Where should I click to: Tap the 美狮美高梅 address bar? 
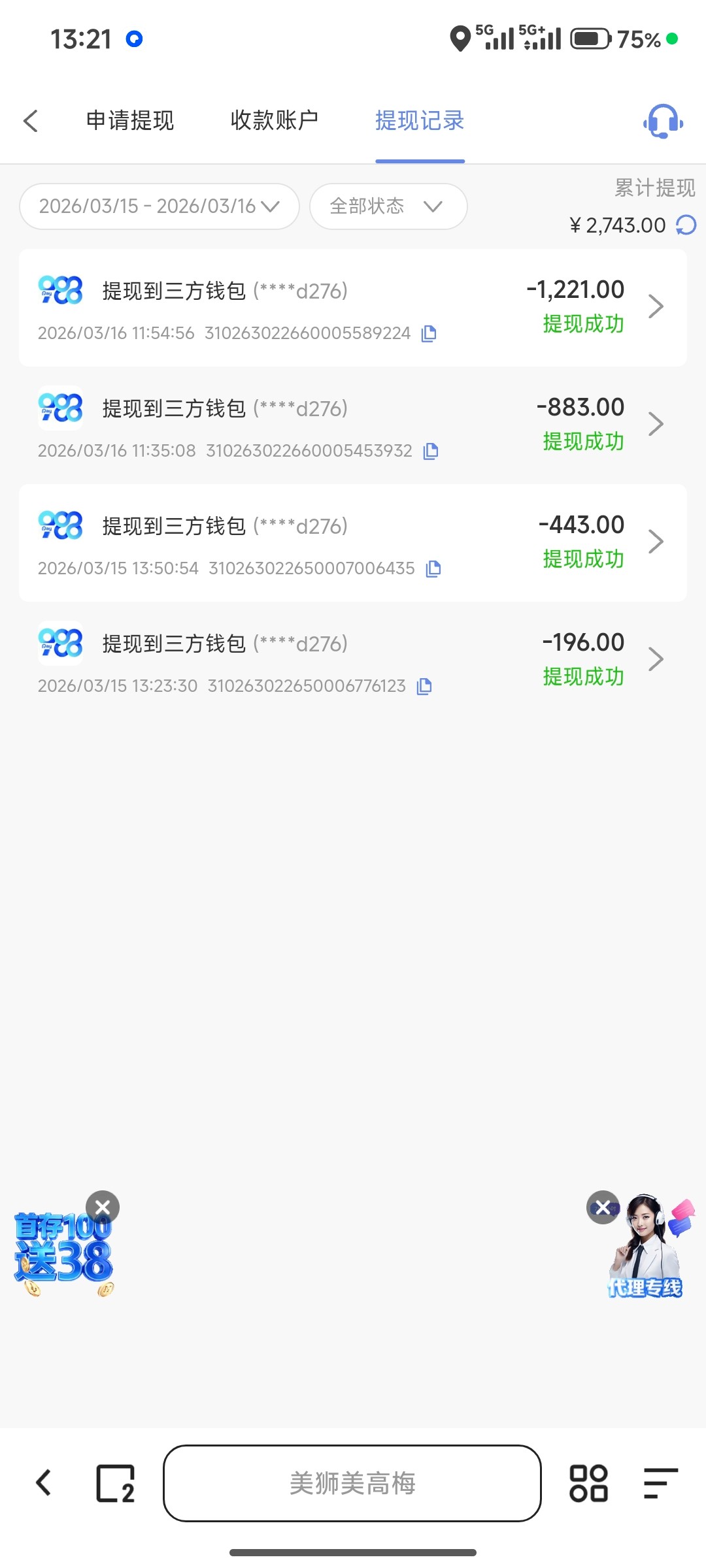[x=352, y=1483]
